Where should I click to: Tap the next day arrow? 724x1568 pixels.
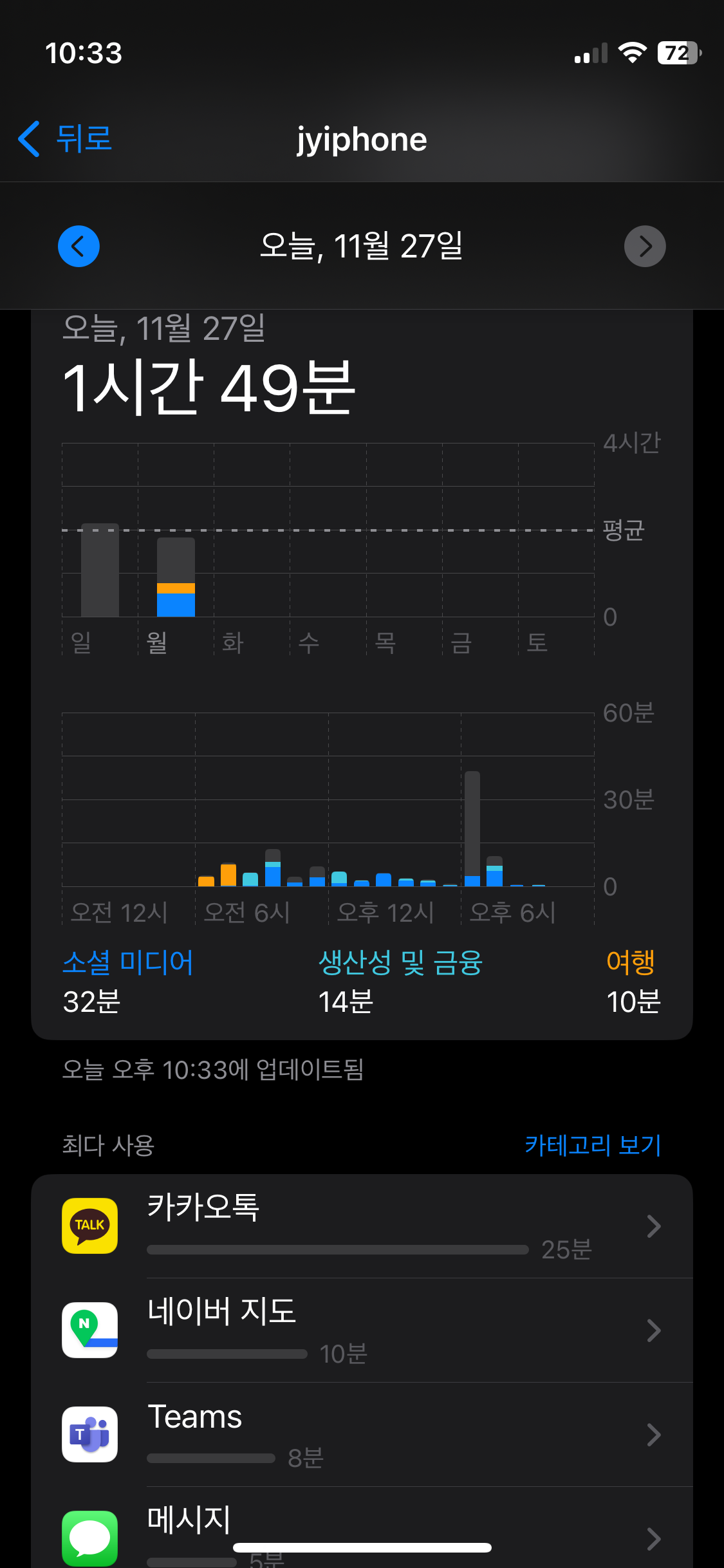645,246
